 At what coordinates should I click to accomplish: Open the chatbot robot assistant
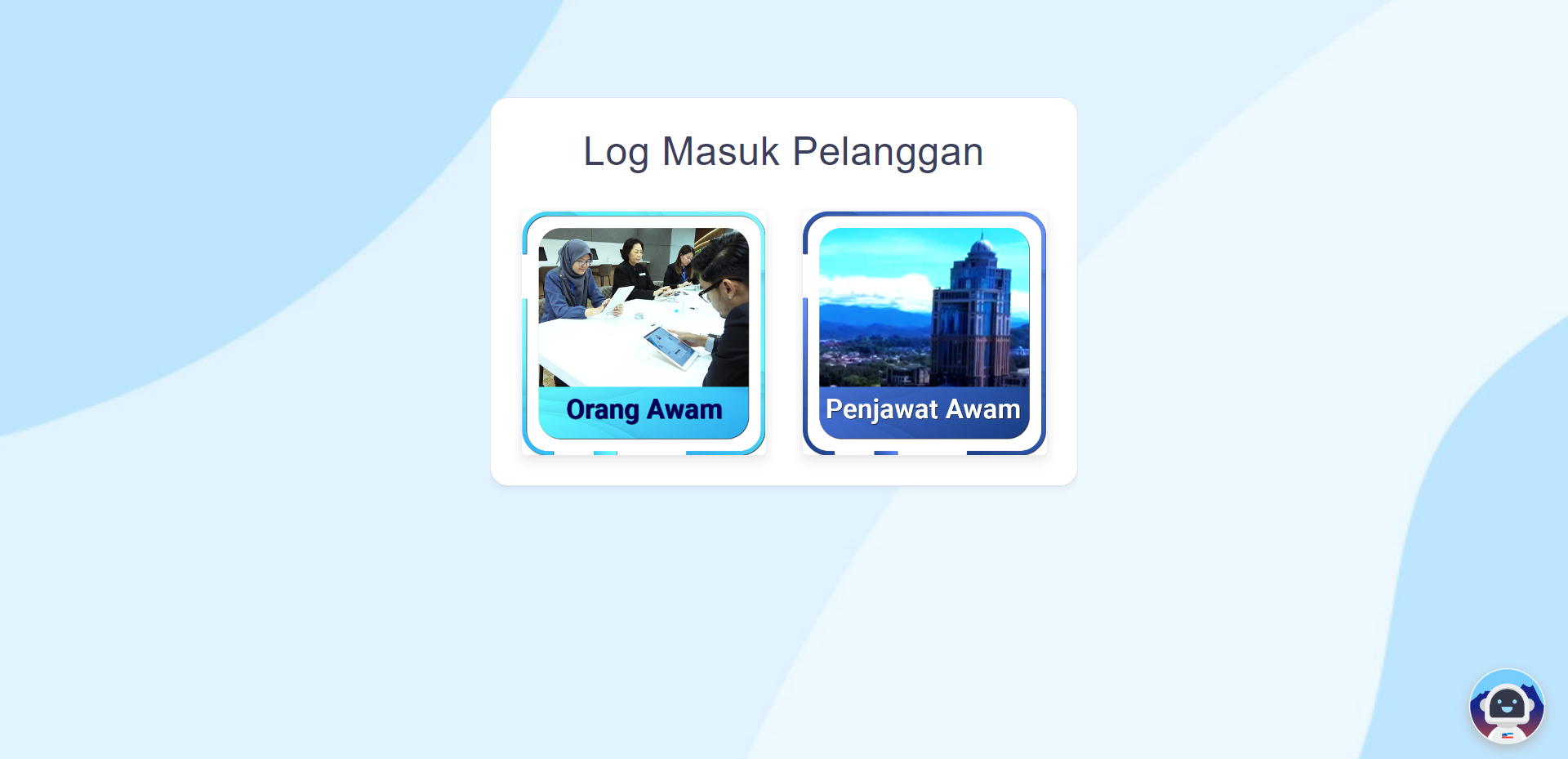tap(1506, 707)
